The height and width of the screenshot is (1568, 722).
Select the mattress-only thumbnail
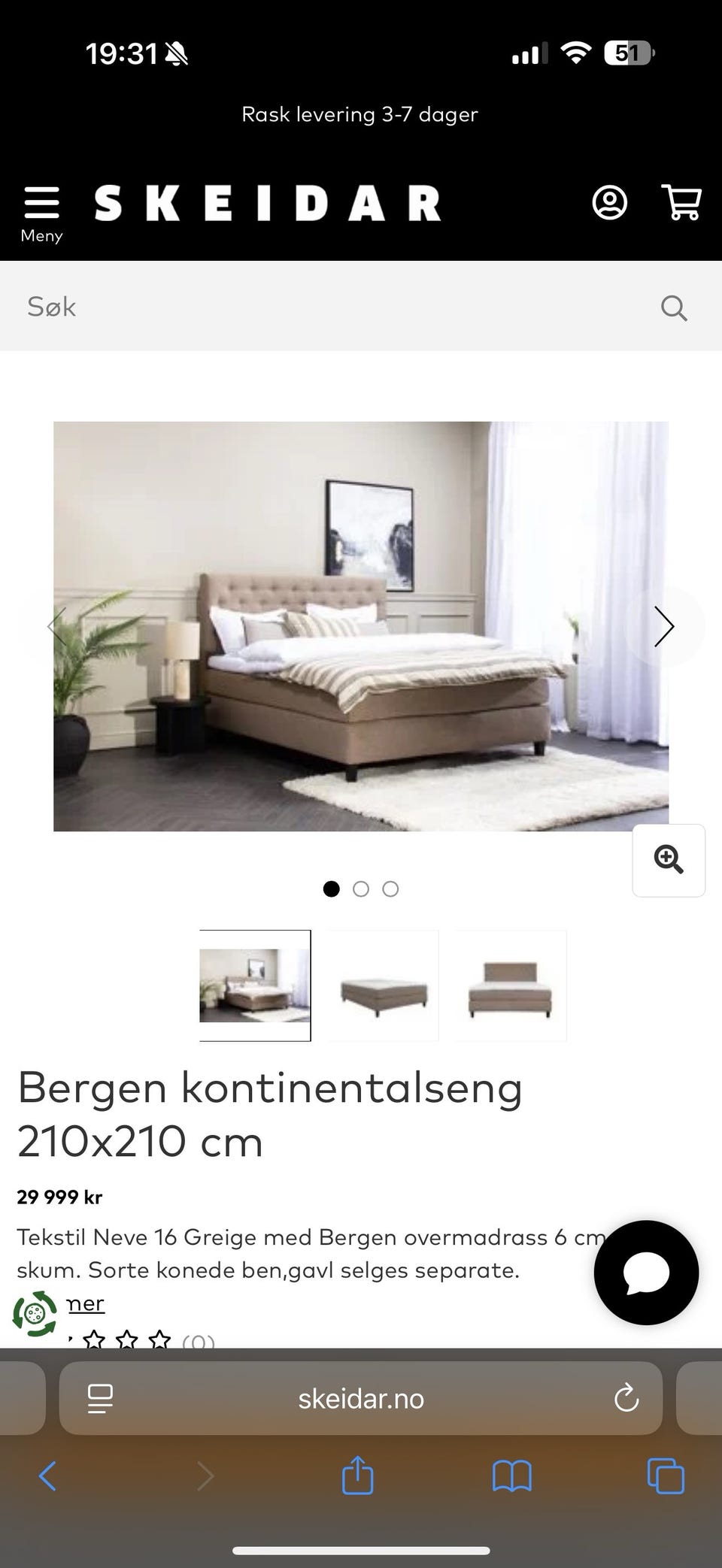[x=382, y=985]
